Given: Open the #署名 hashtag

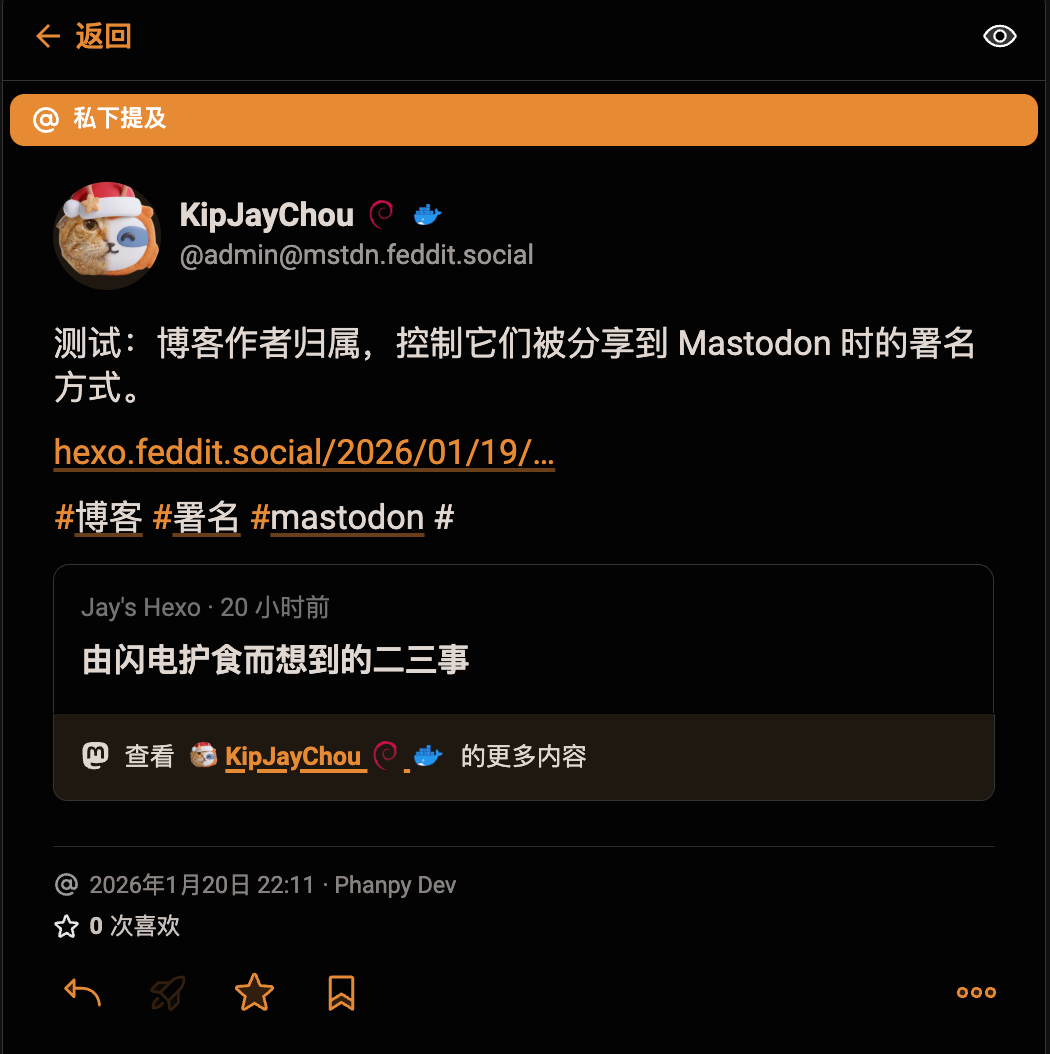Looking at the screenshot, I should click(196, 518).
